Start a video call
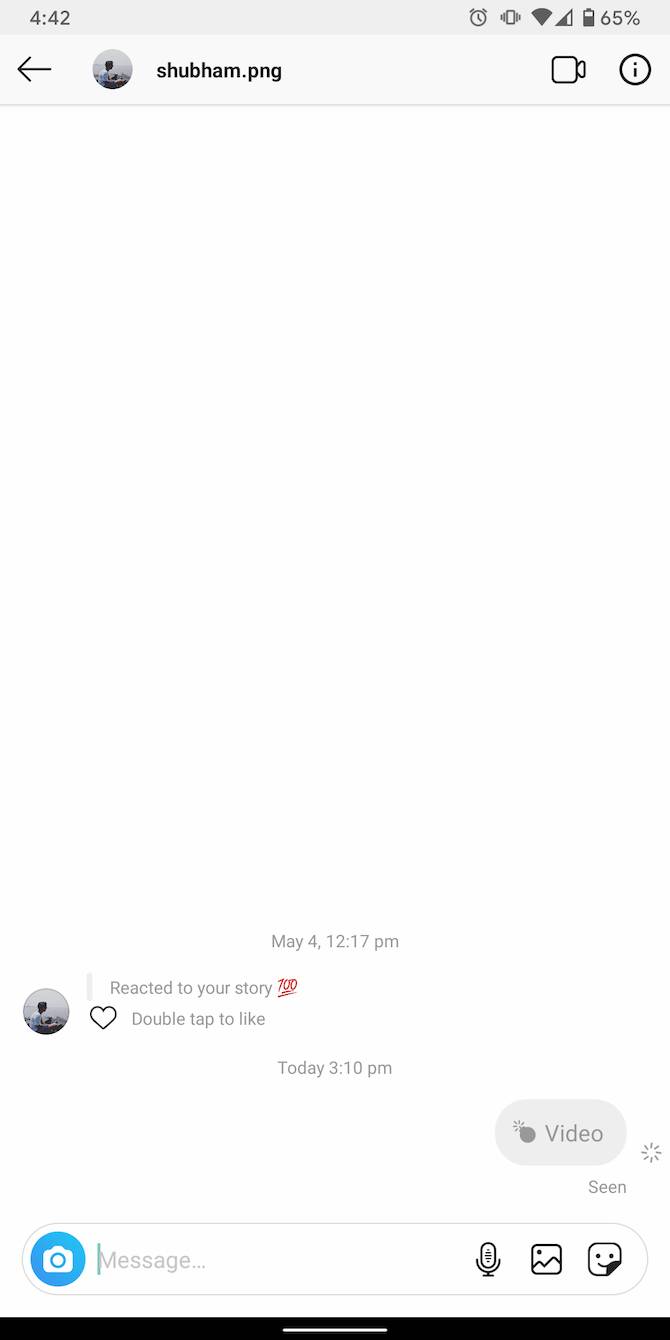The height and width of the screenshot is (1340, 670). click(x=568, y=70)
